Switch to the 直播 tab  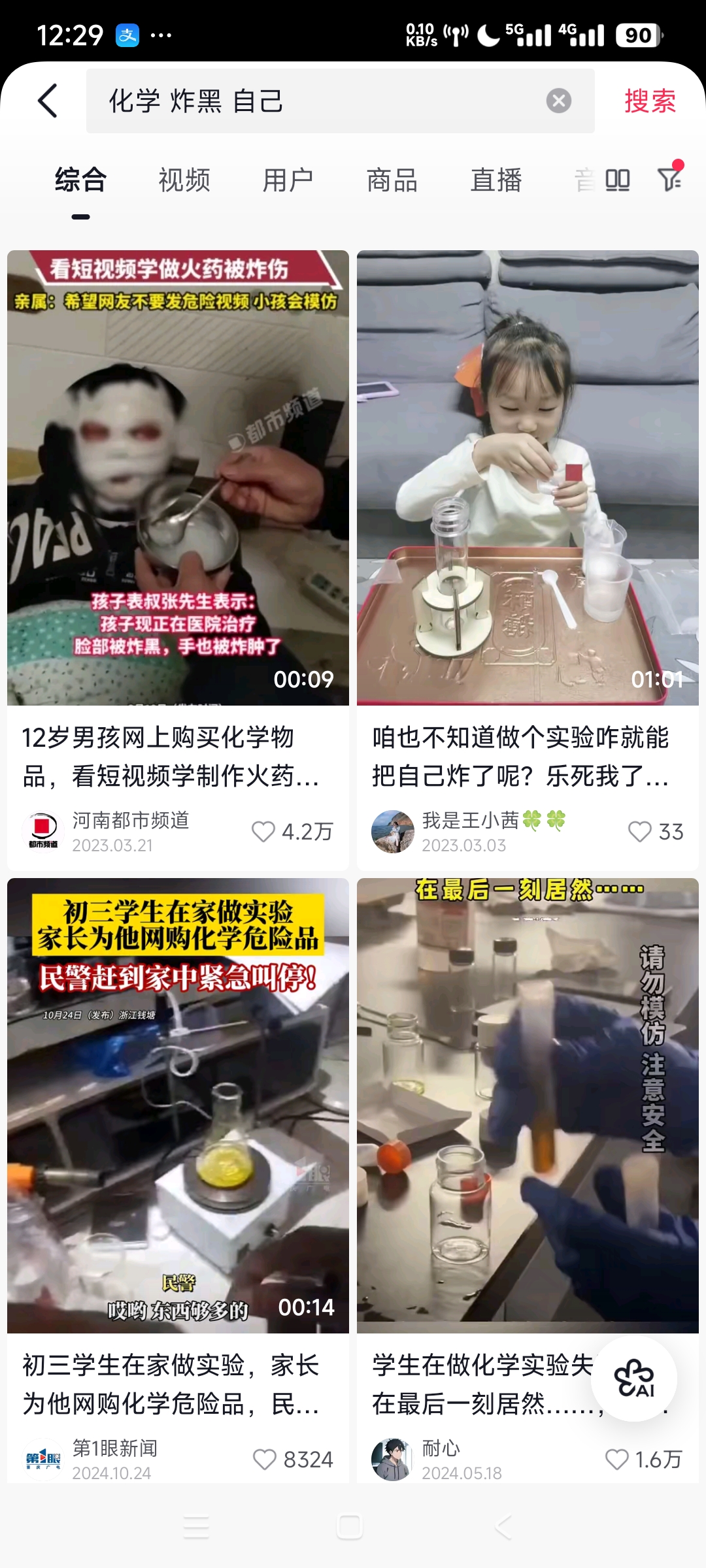coord(496,180)
